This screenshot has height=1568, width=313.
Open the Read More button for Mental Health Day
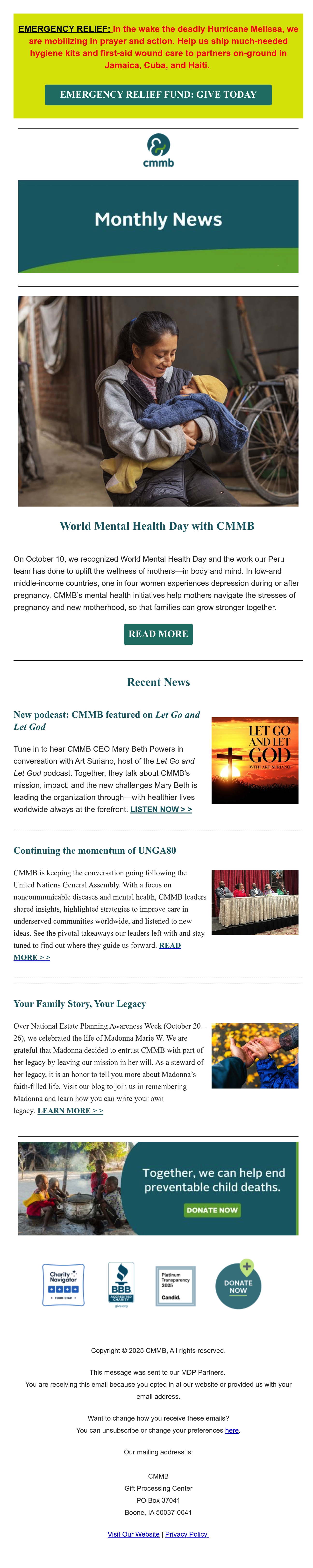click(158, 634)
